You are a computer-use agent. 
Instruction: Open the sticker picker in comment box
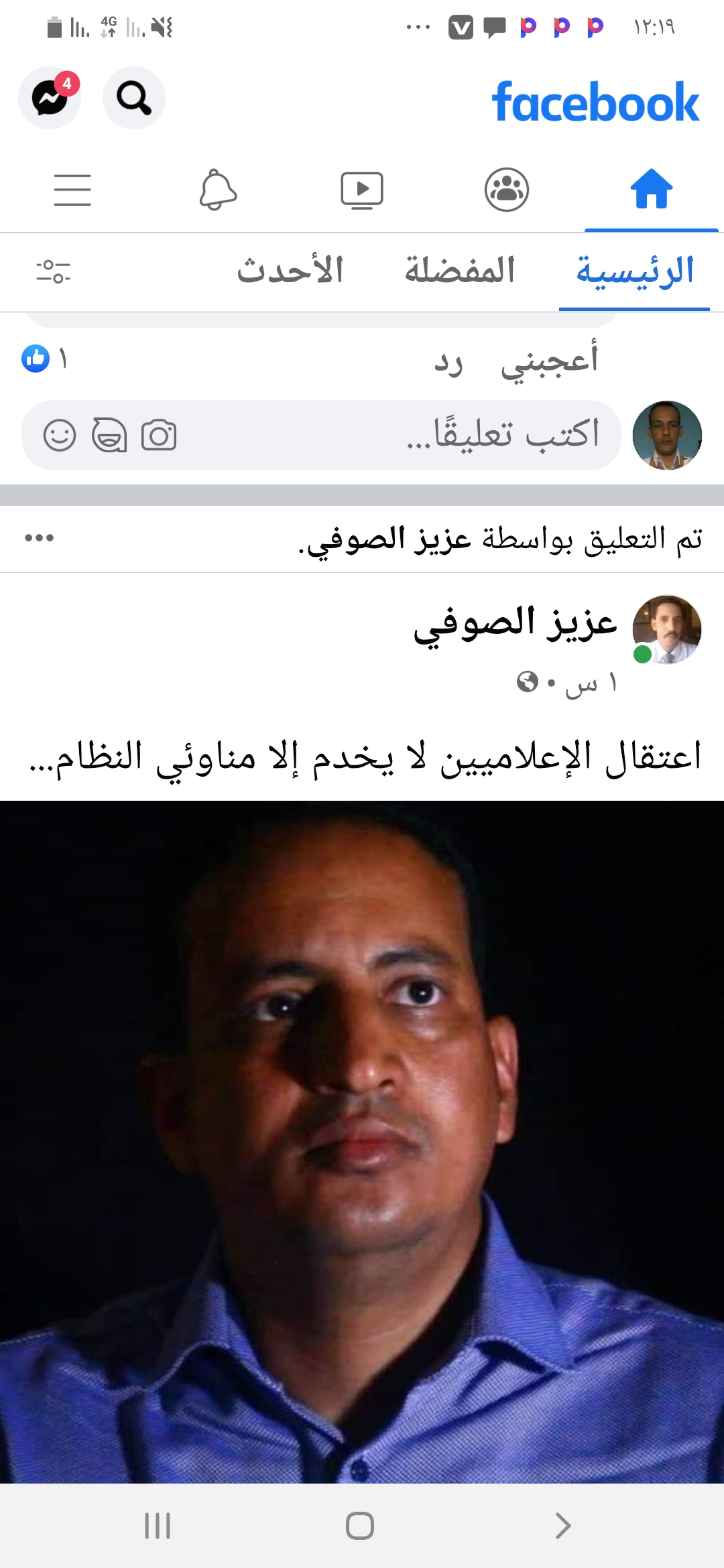[x=109, y=436]
